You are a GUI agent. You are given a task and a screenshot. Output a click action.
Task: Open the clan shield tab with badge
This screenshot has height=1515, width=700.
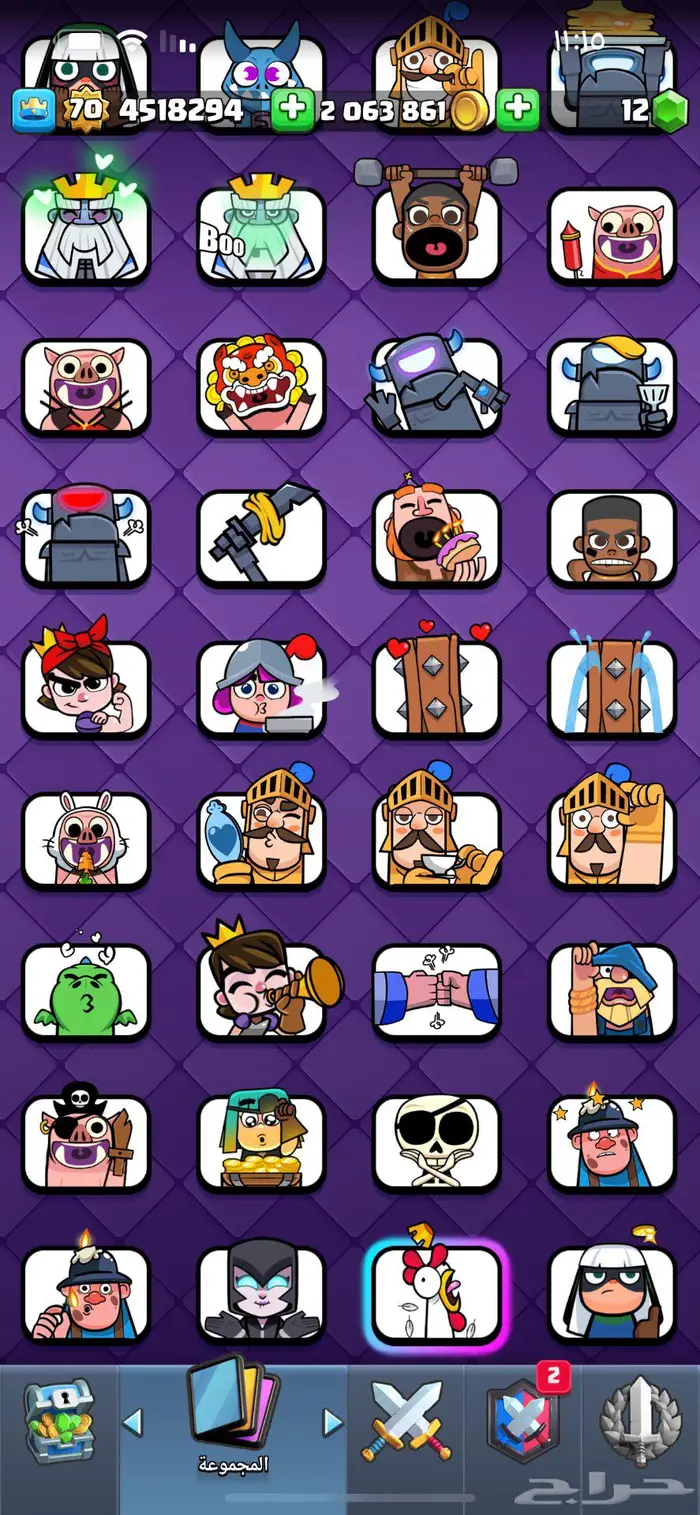click(x=520, y=1420)
